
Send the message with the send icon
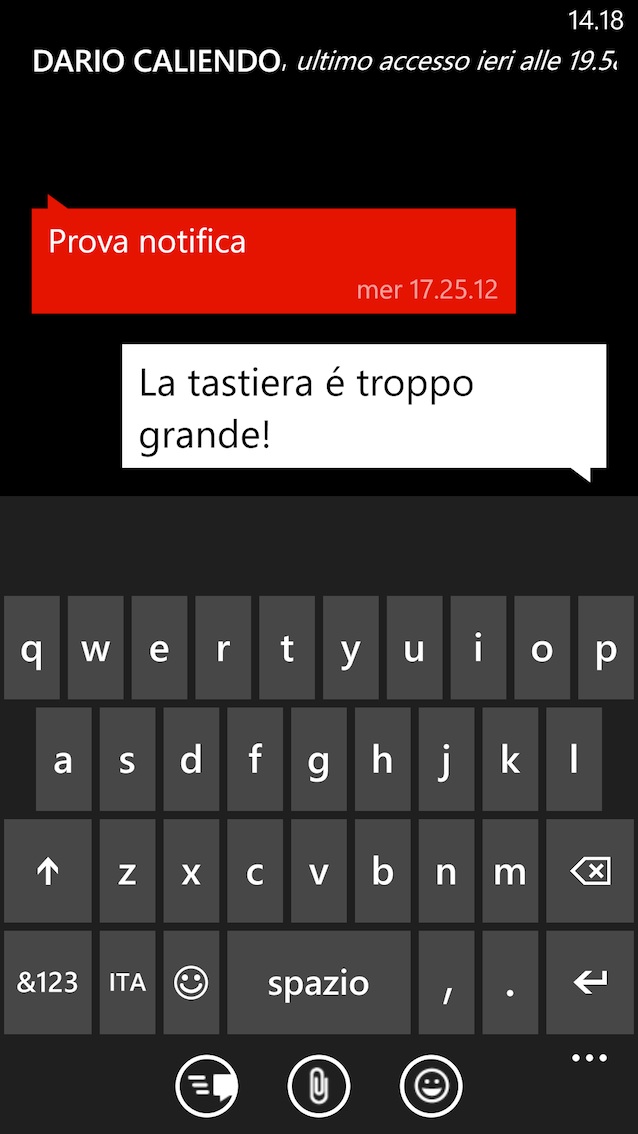click(x=206, y=1084)
